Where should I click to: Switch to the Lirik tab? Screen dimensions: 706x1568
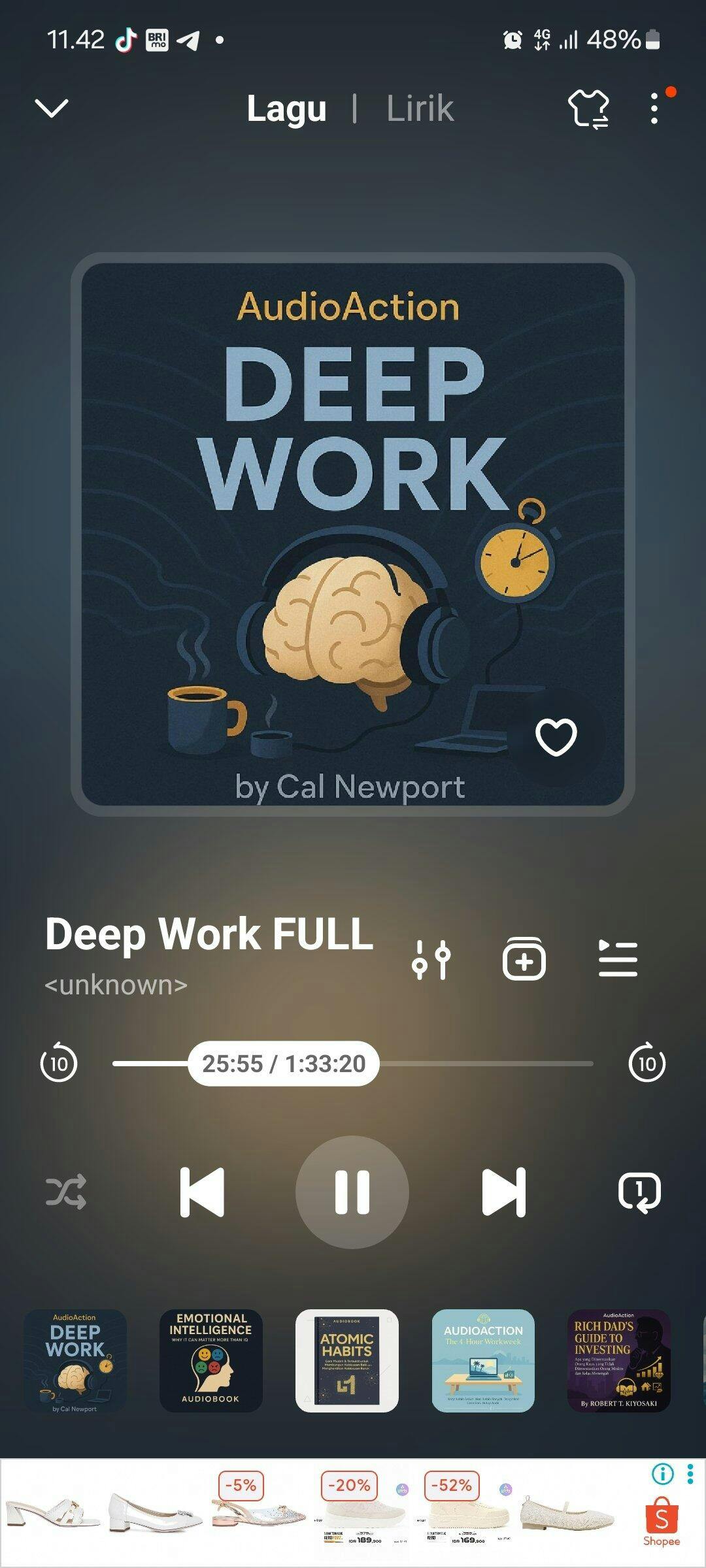point(420,108)
